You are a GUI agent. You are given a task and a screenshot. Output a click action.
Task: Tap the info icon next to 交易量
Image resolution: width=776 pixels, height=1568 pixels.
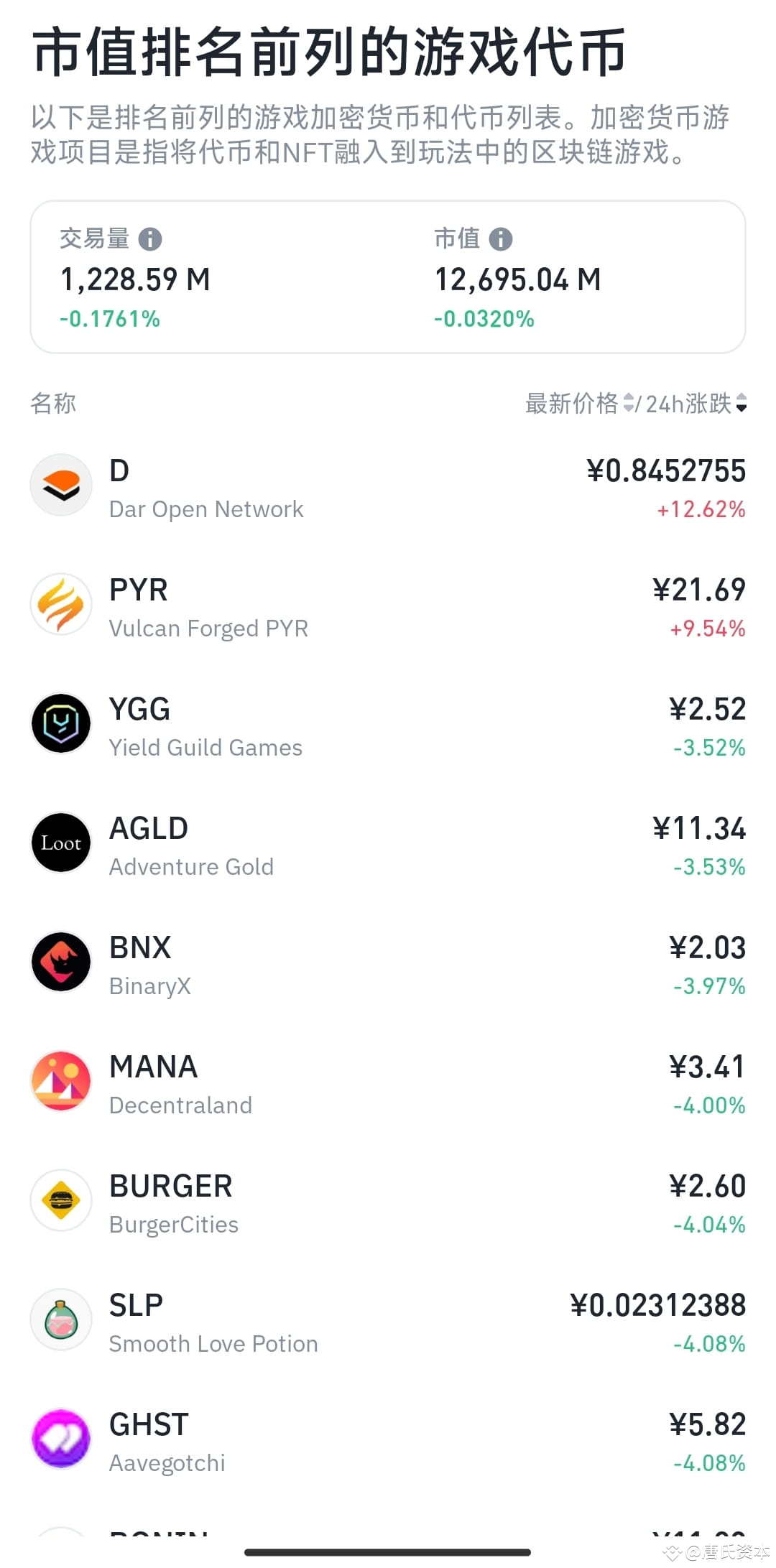pos(149,239)
